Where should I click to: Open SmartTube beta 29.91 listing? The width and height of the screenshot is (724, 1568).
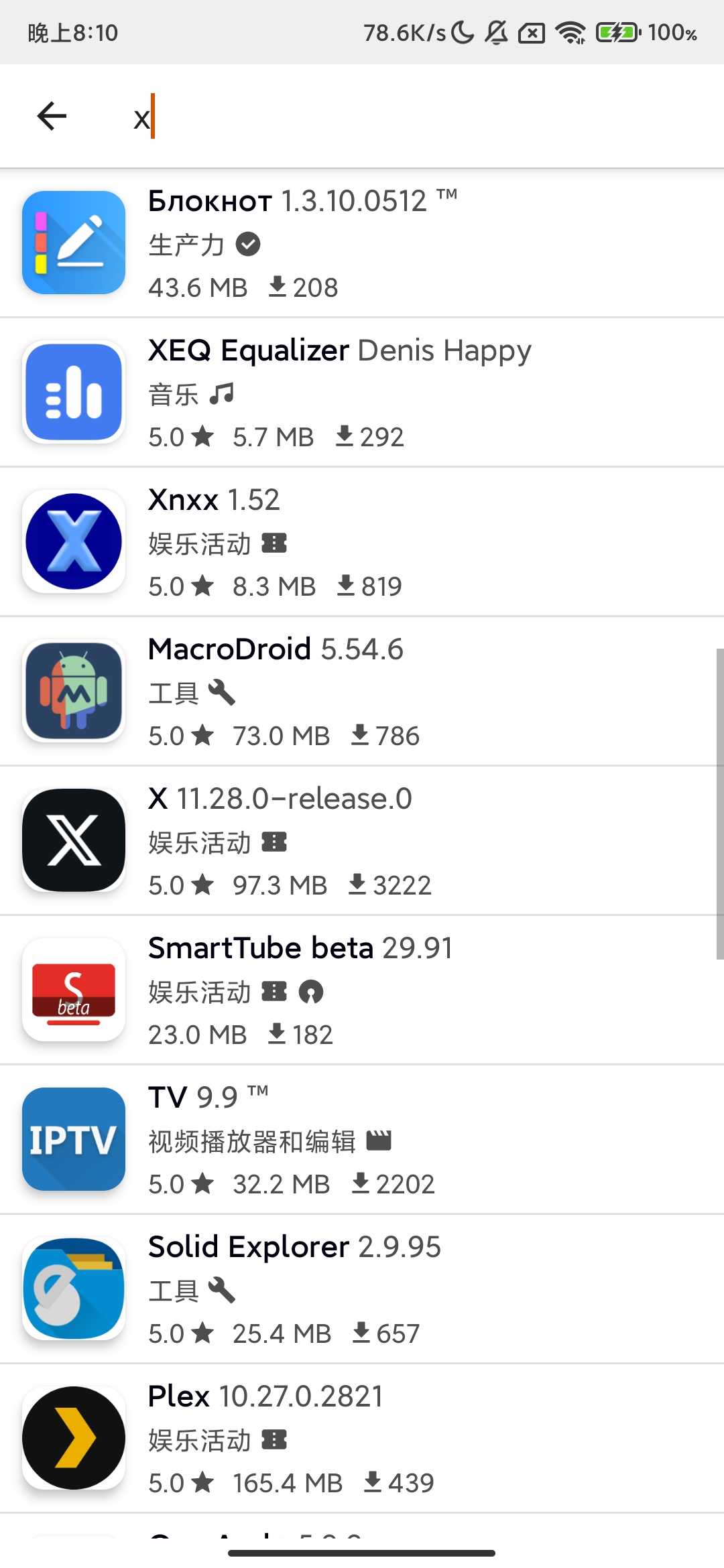point(362,990)
